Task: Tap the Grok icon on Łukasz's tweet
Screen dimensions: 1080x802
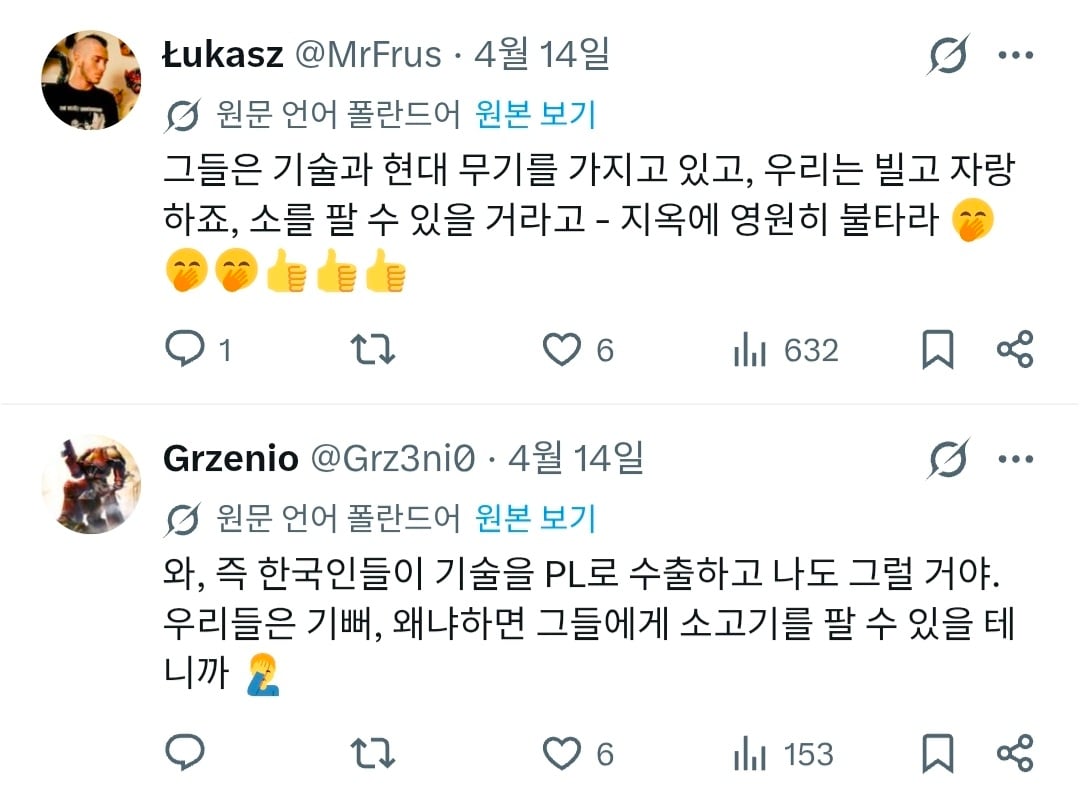Action: [947, 55]
